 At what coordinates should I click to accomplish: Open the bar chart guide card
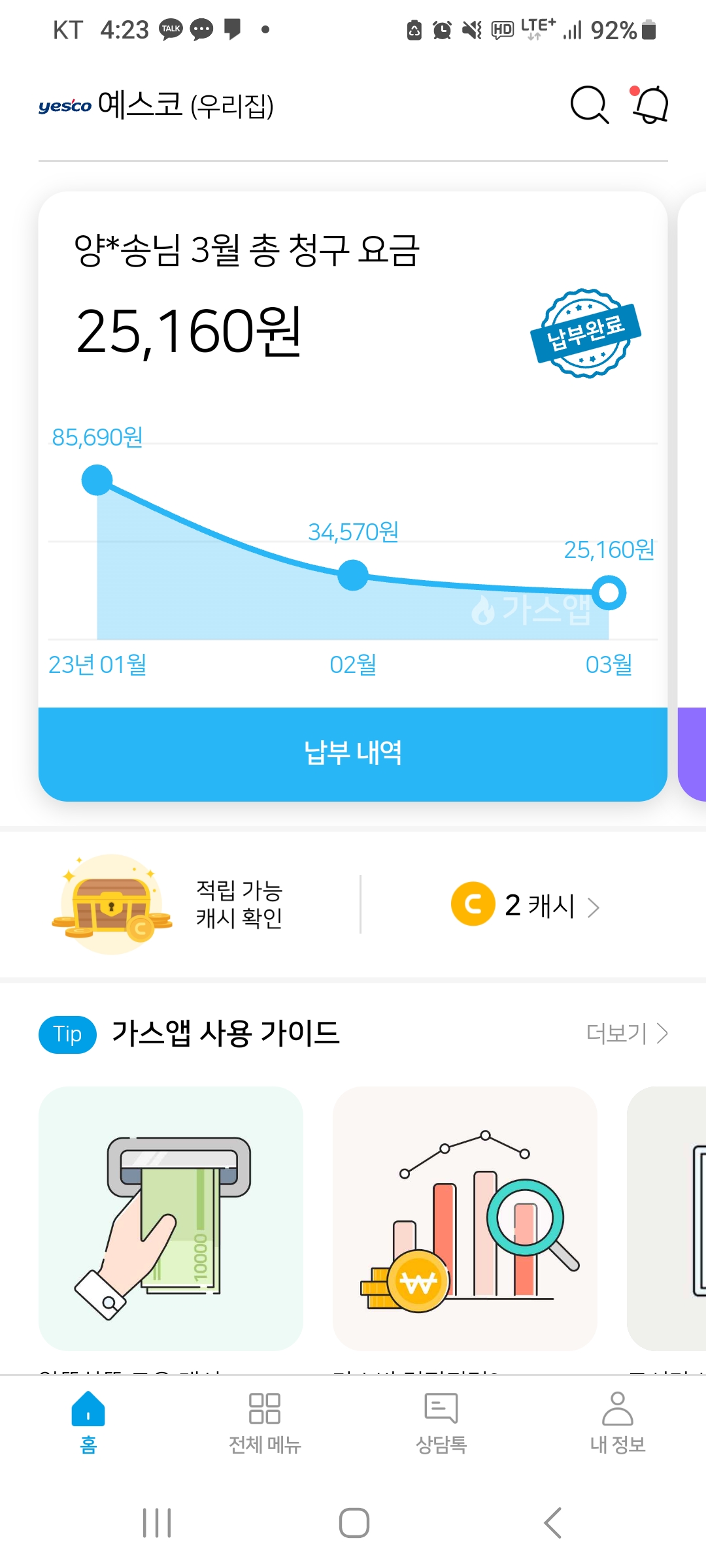pyautogui.click(x=465, y=1218)
